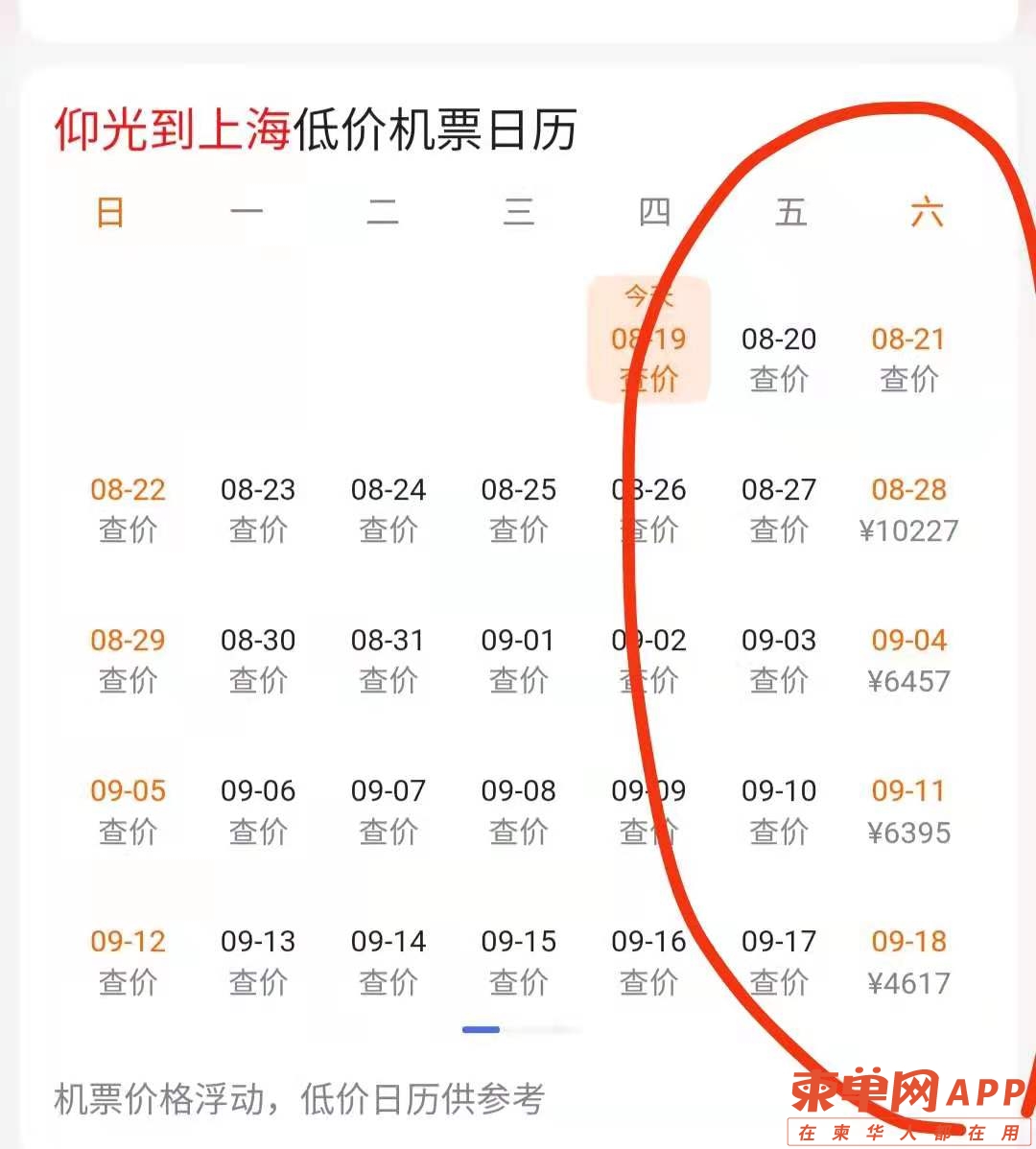Select 08-28 priced at ¥10227
This screenshot has height=1149, width=1036.
[x=908, y=509]
